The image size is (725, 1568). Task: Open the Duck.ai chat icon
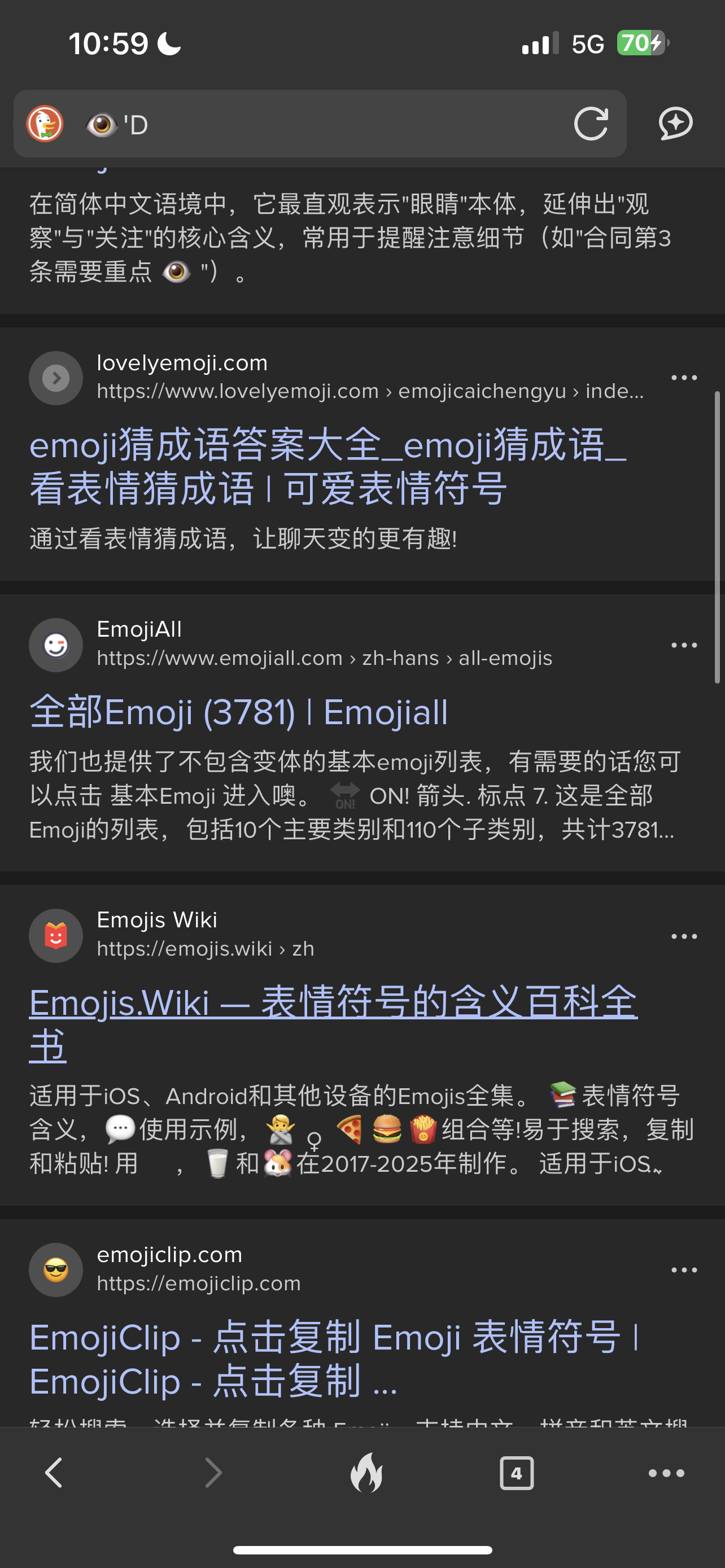tap(676, 124)
